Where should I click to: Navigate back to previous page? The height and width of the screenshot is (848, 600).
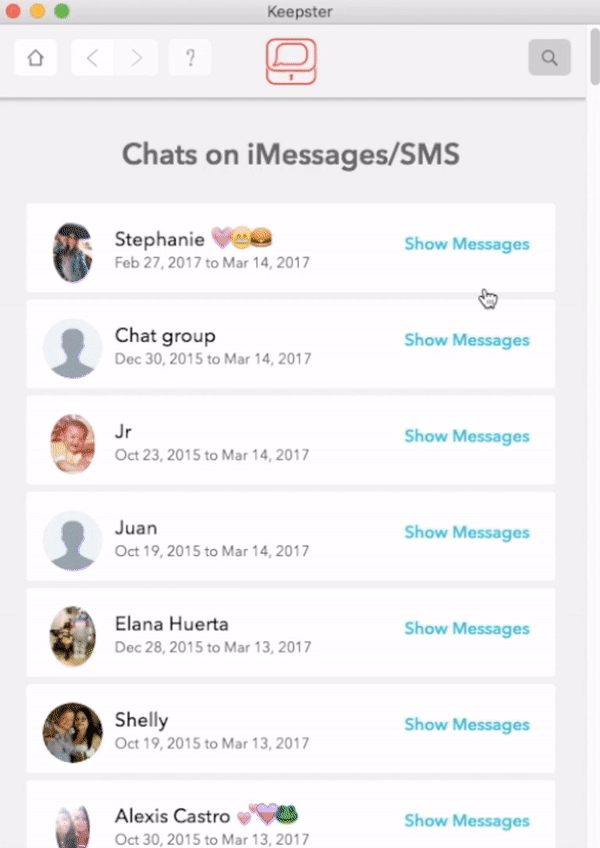coord(93,58)
